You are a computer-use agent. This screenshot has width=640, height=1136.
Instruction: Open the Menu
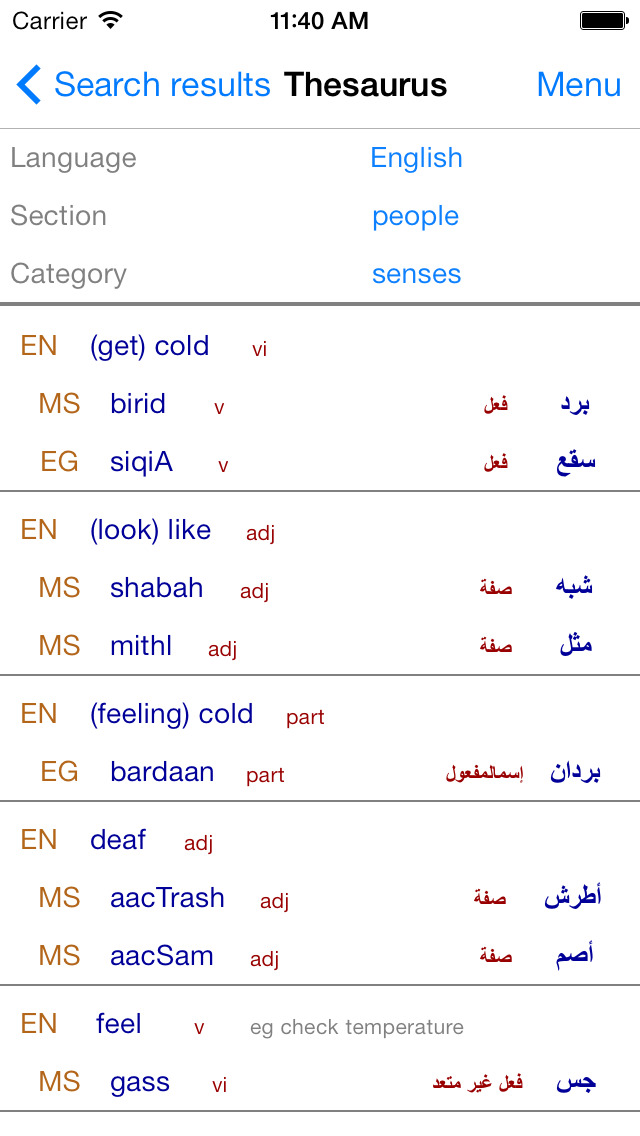coord(578,85)
